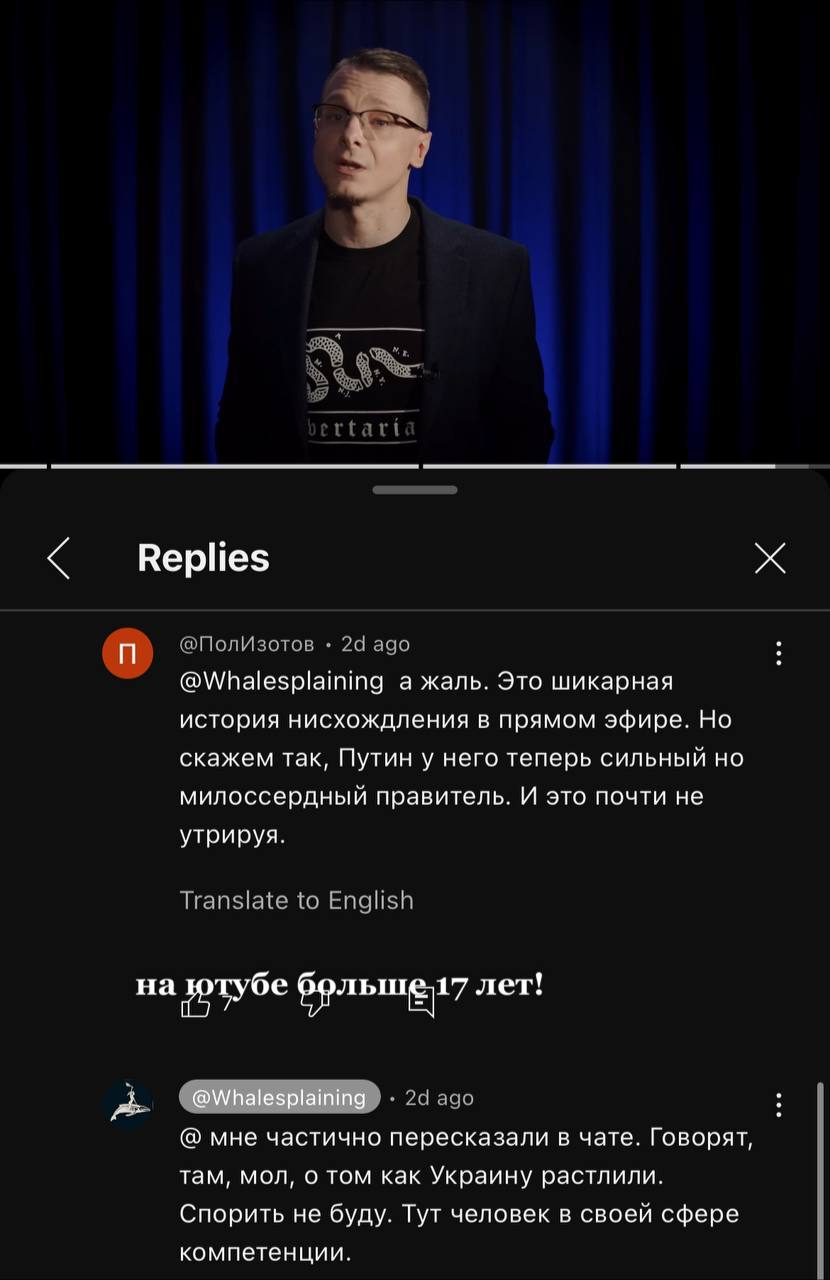
Task: Tap the video player to show controls
Action: click(x=415, y=230)
